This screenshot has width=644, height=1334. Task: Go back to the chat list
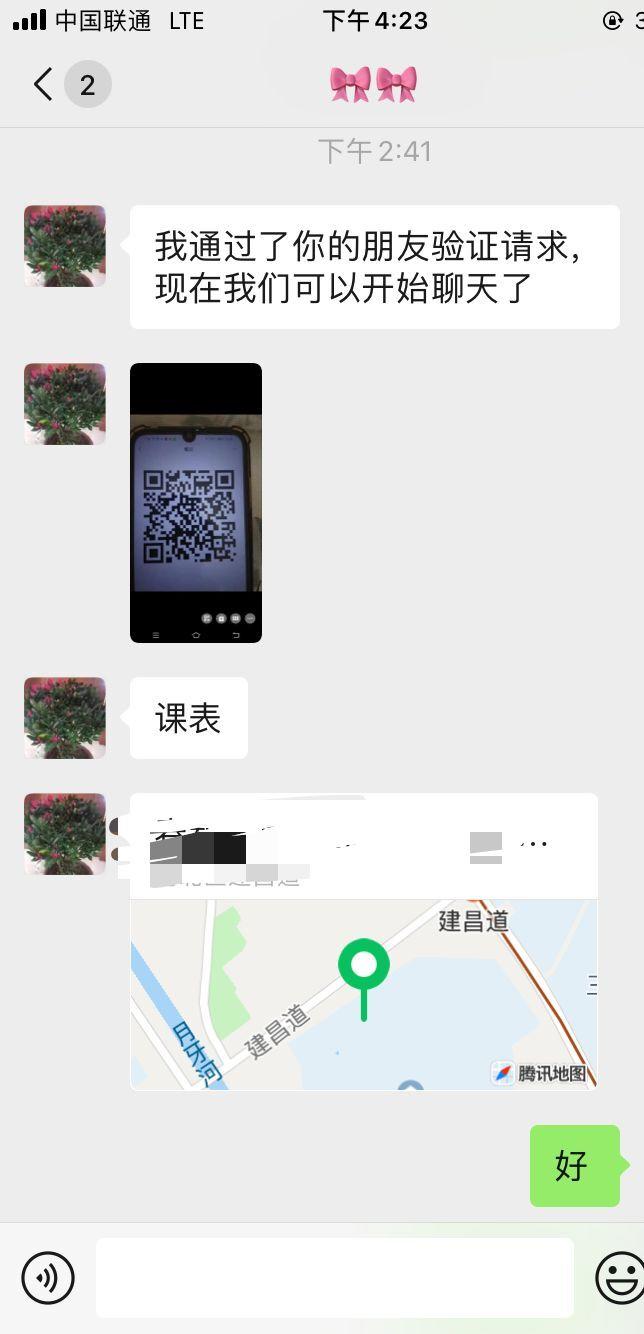[x=43, y=85]
